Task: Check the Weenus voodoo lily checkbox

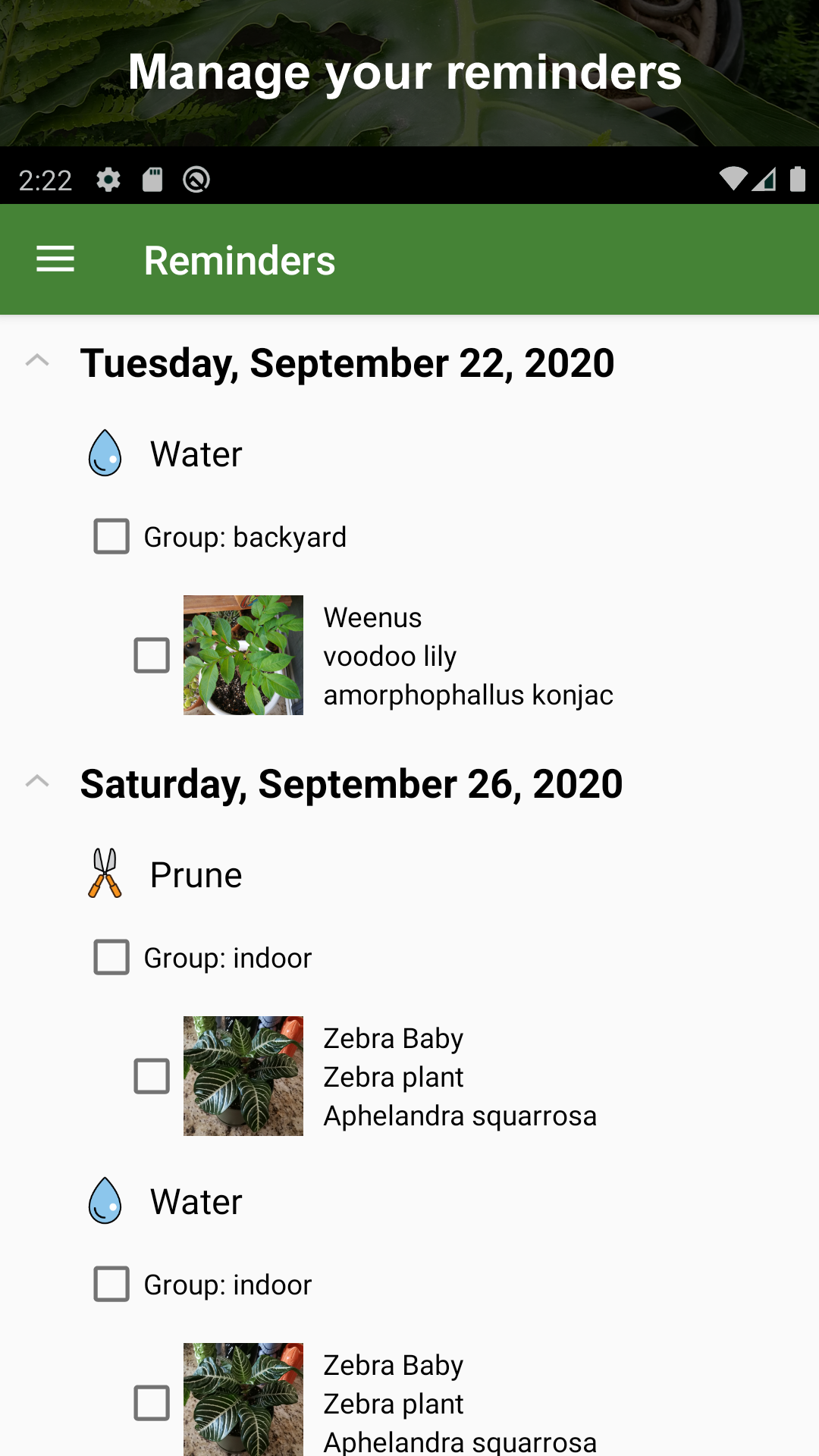Action: tap(151, 655)
